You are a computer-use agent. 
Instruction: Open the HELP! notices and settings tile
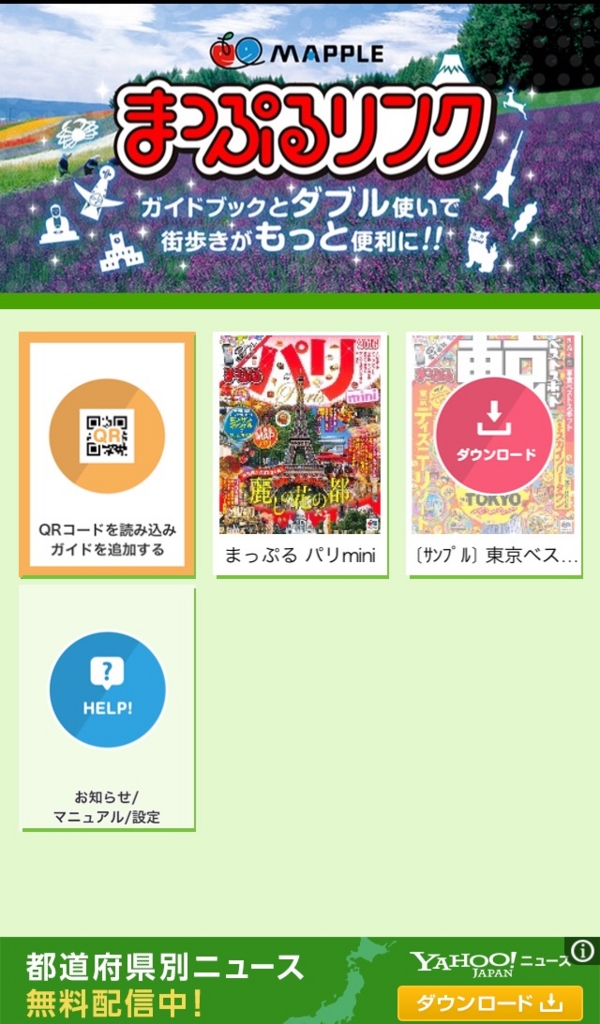coord(108,708)
